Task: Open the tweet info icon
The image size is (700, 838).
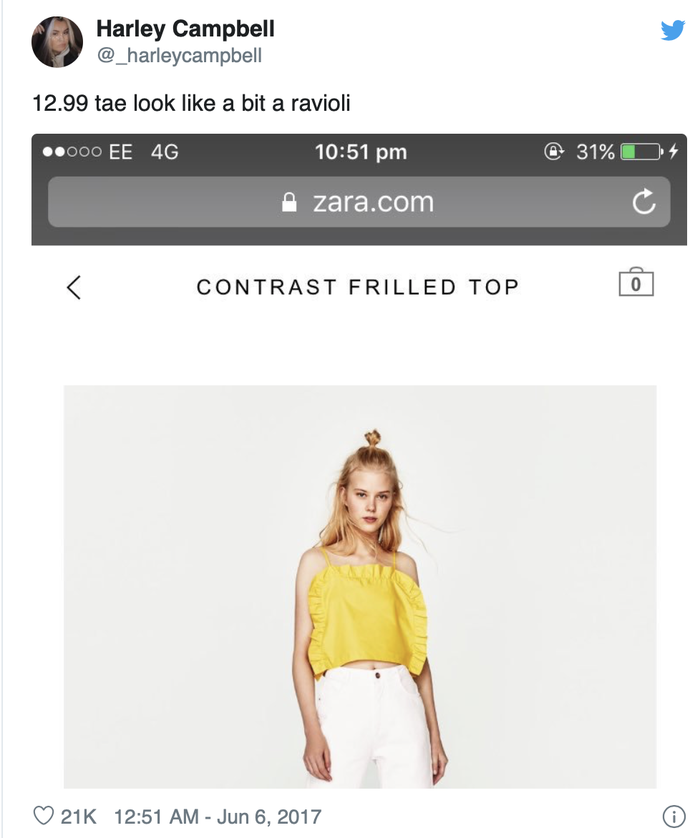Action: pyautogui.click(x=673, y=815)
